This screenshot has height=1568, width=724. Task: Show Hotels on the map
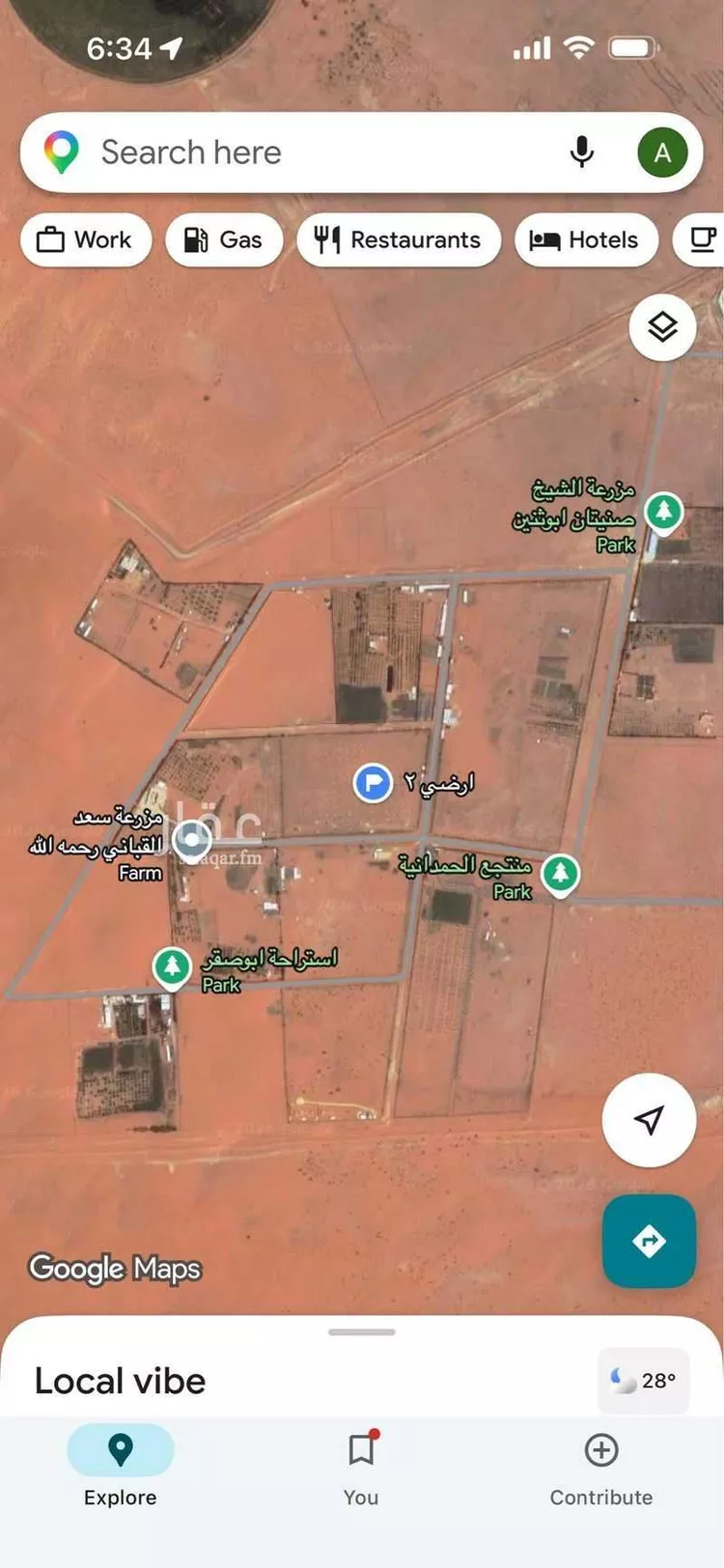coord(586,239)
